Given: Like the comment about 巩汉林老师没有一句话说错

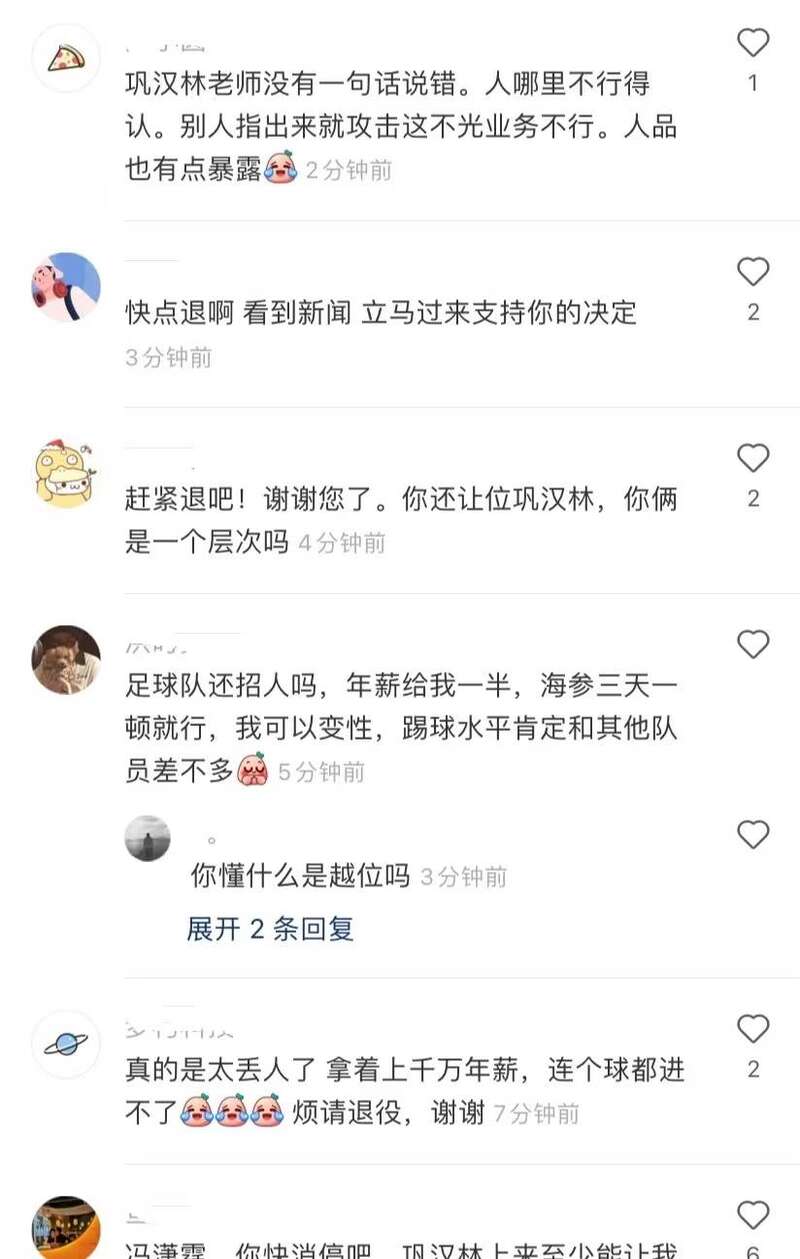Looking at the screenshot, I should point(753,43).
